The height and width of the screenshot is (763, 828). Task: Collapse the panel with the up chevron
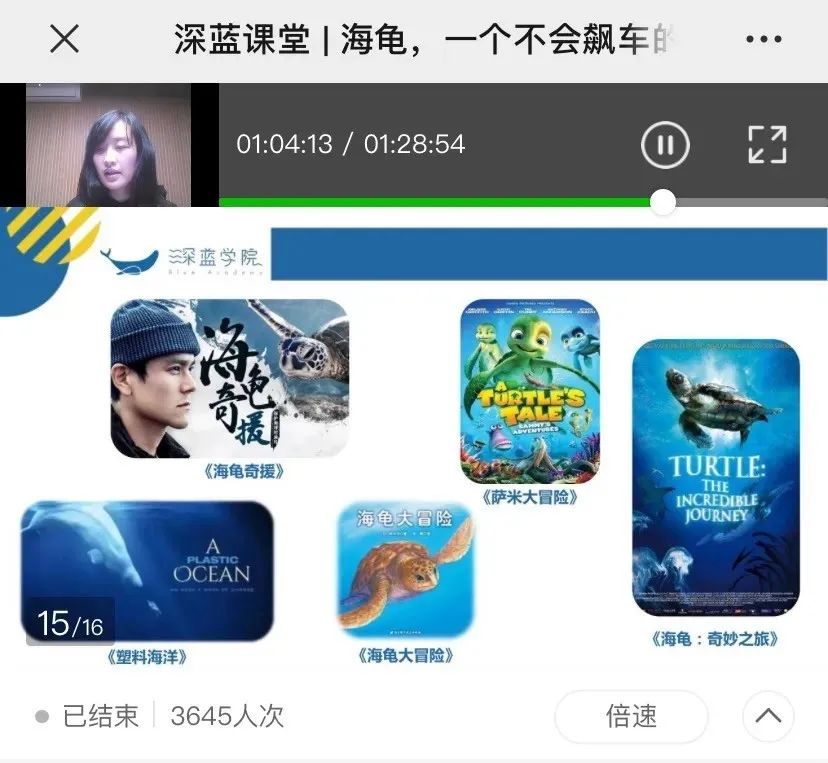[768, 716]
